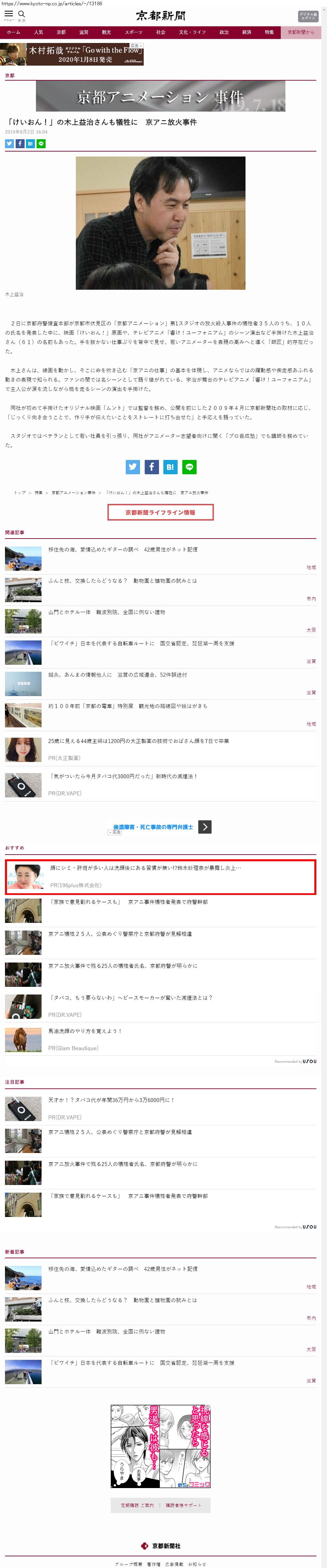Switch to the 人気 tab
Viewport: 327px width, 1568px height.
[38, 32]
